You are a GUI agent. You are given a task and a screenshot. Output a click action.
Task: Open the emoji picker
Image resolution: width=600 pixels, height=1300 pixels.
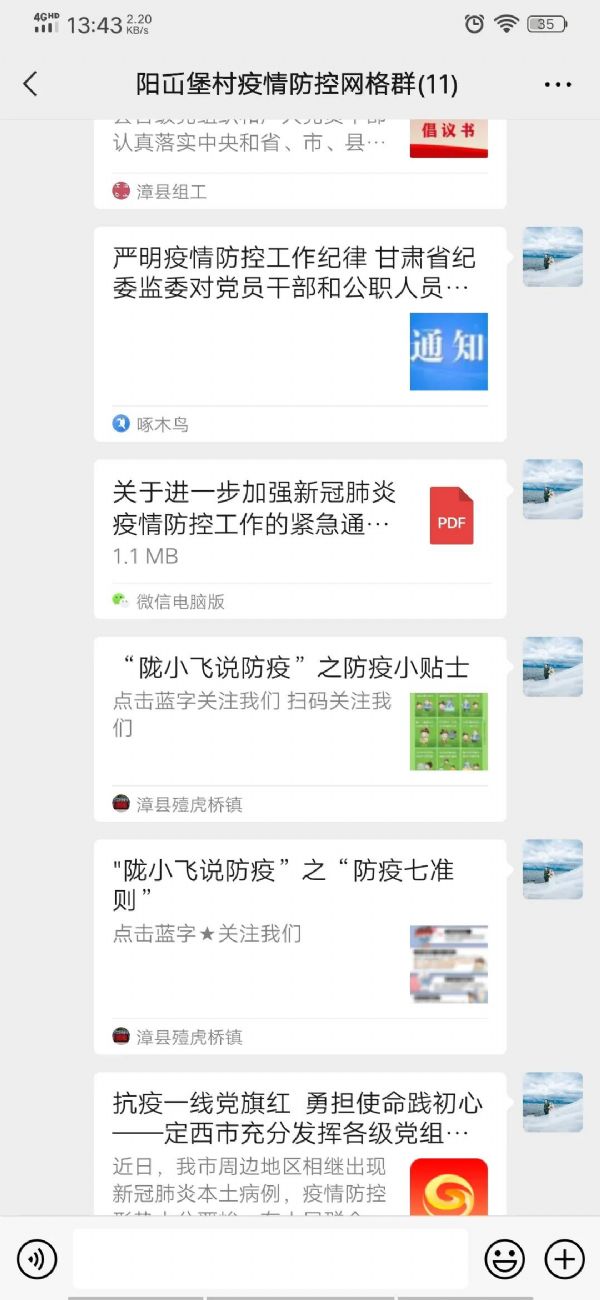pos(505,1258)
